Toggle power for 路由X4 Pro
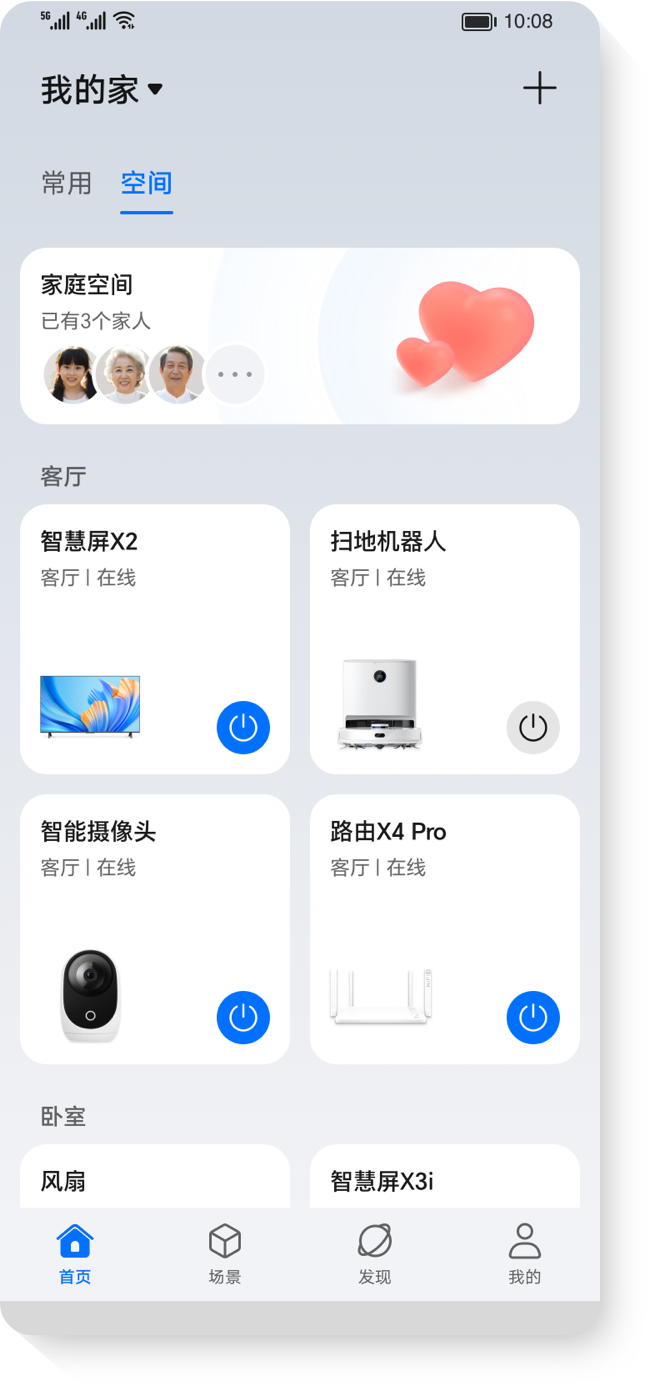660x1394 pixels. pos(533,1017)
